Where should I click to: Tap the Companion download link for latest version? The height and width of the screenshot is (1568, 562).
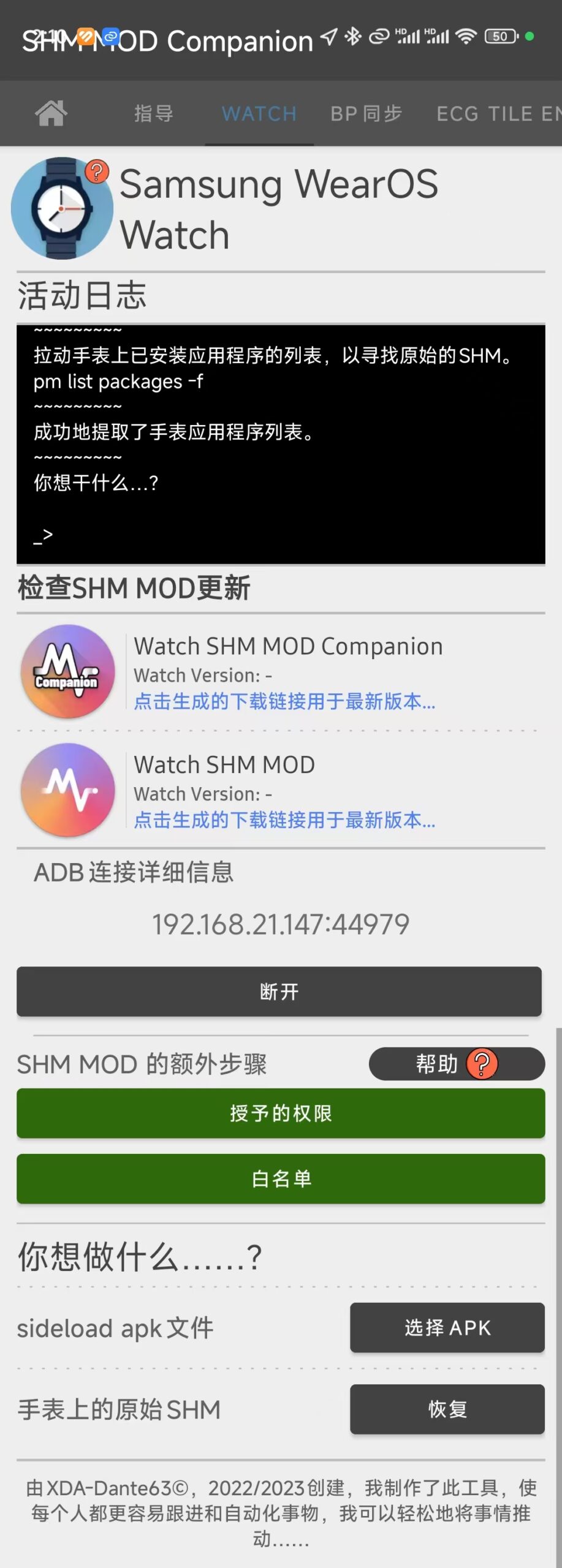tap(286, 704)
